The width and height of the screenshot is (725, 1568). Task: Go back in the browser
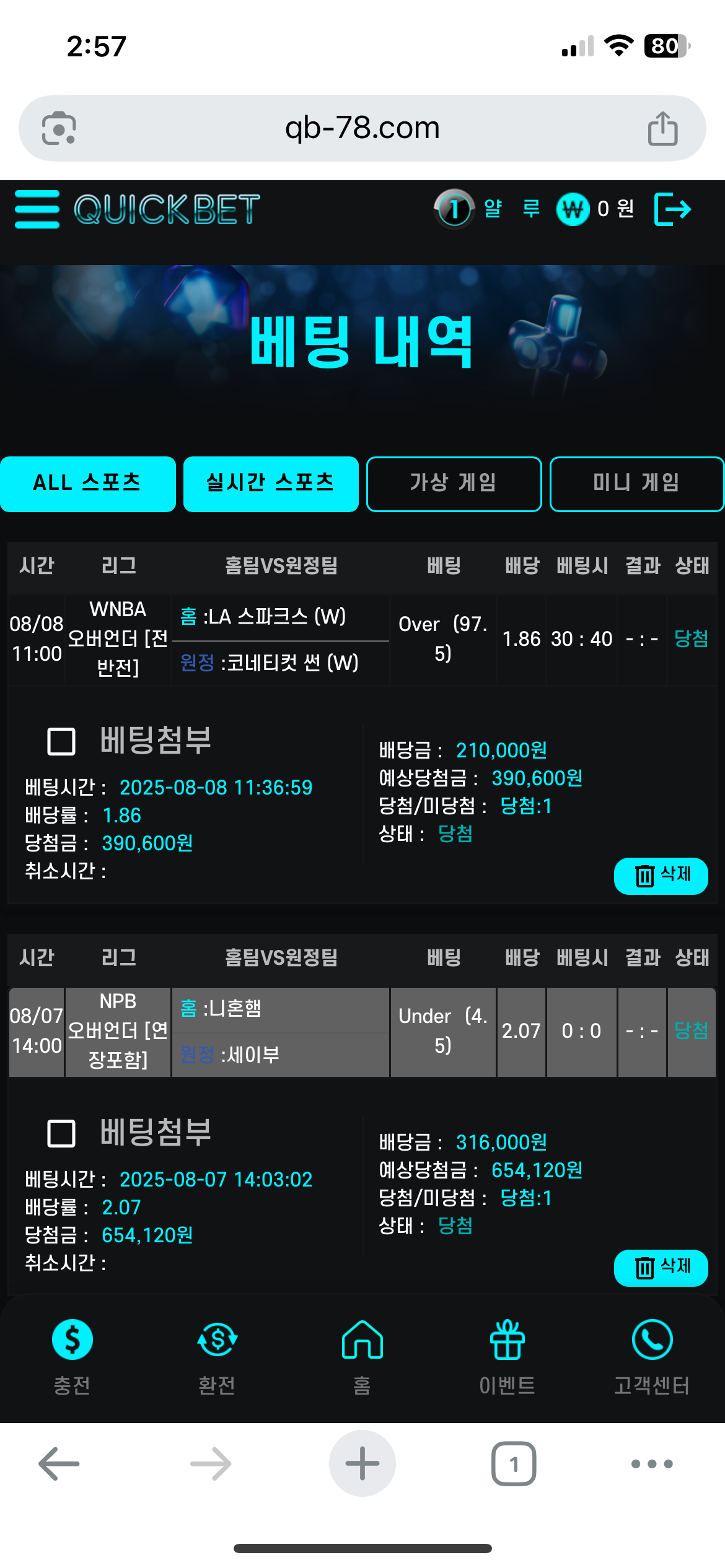click(x=59, y=1464)
